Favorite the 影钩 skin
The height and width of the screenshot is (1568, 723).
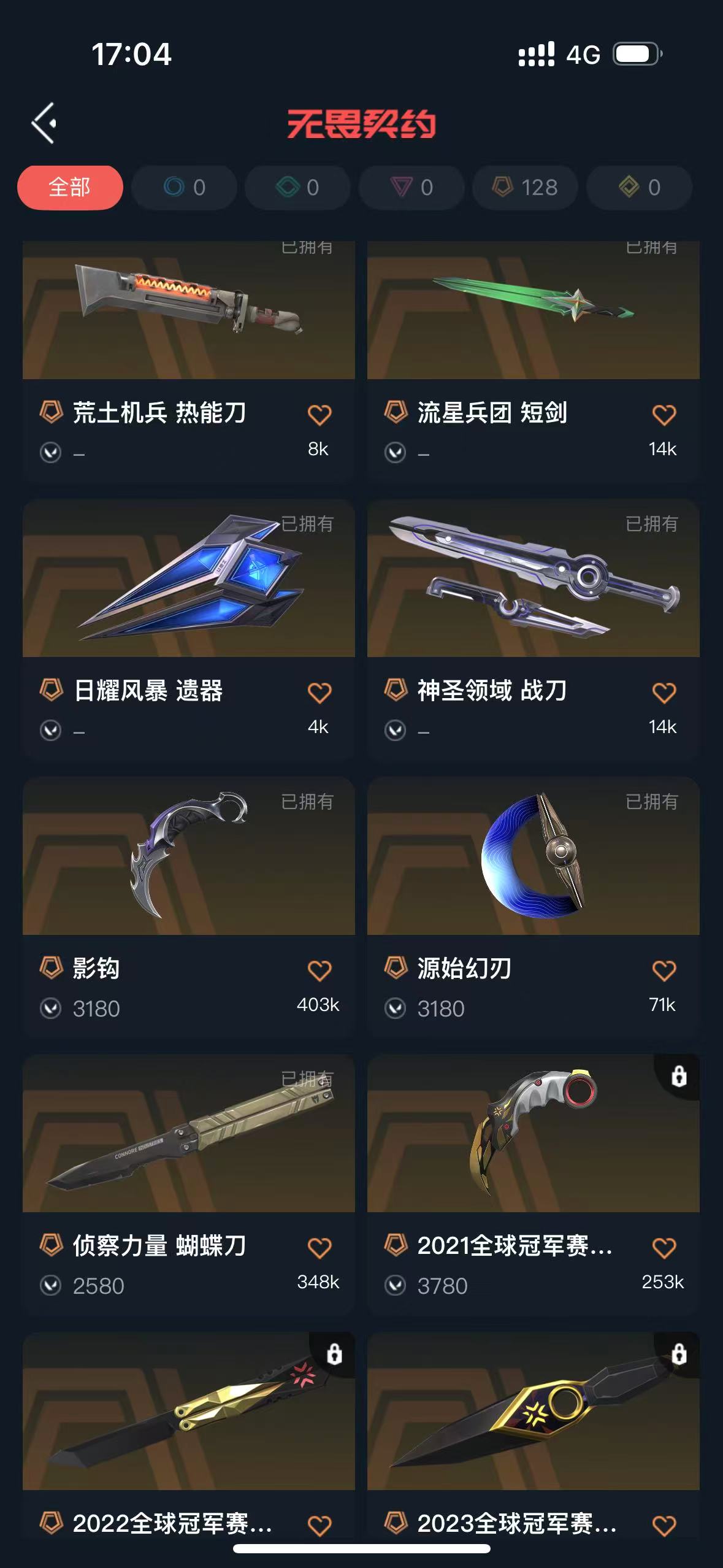click(x=319, y=970)
